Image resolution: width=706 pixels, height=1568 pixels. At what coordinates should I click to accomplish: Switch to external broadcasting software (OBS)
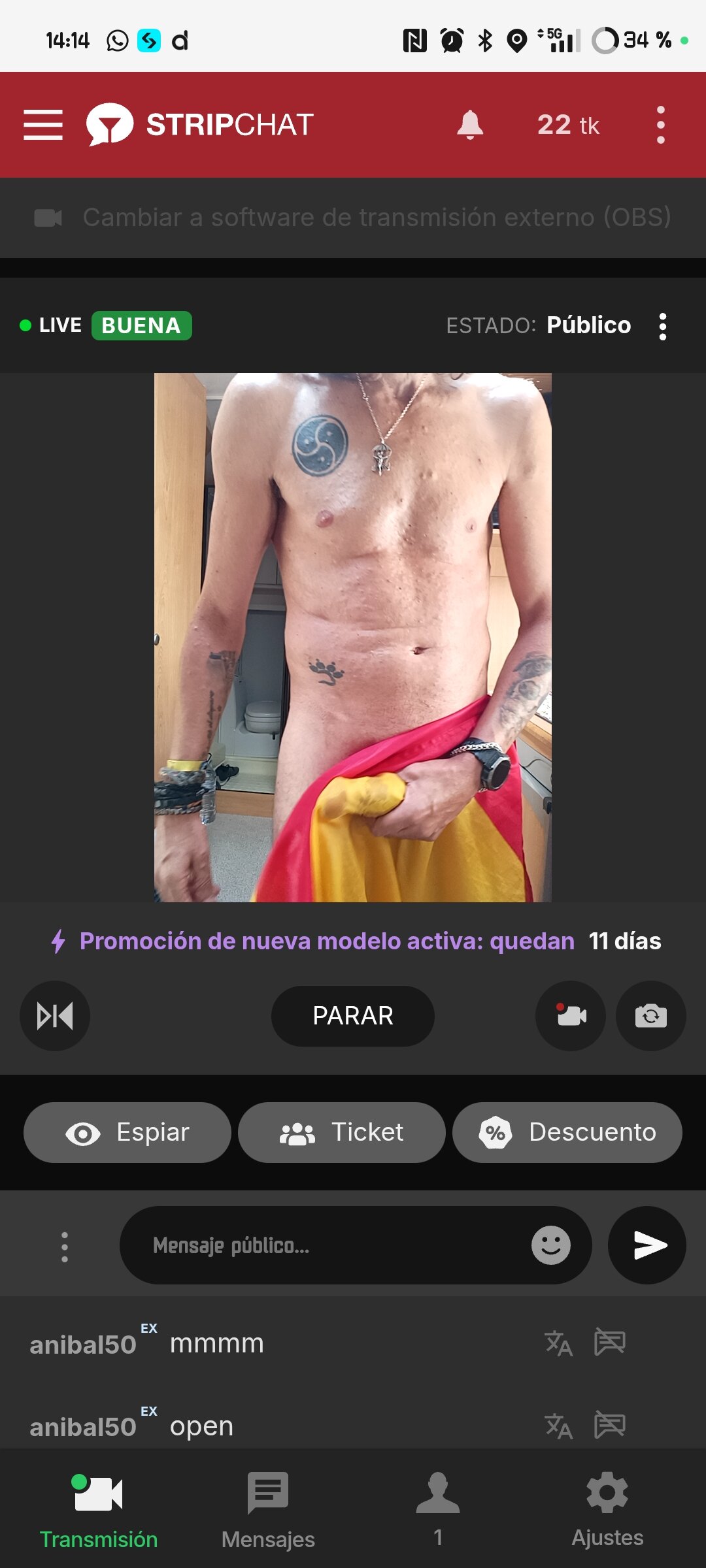(x=353, y=218)
